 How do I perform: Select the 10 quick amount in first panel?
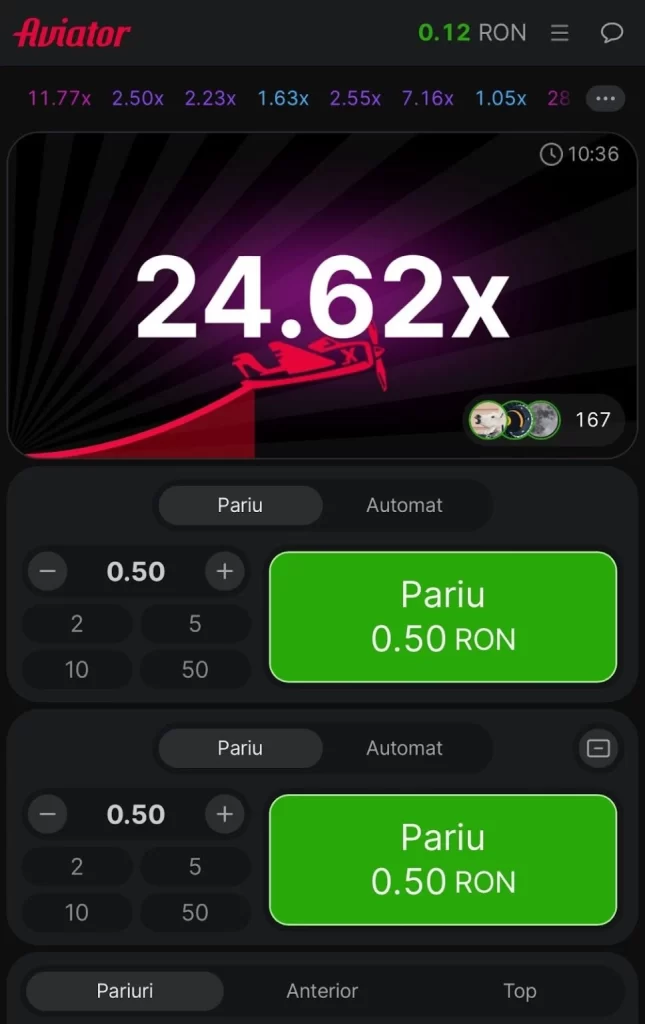[77, 669]
